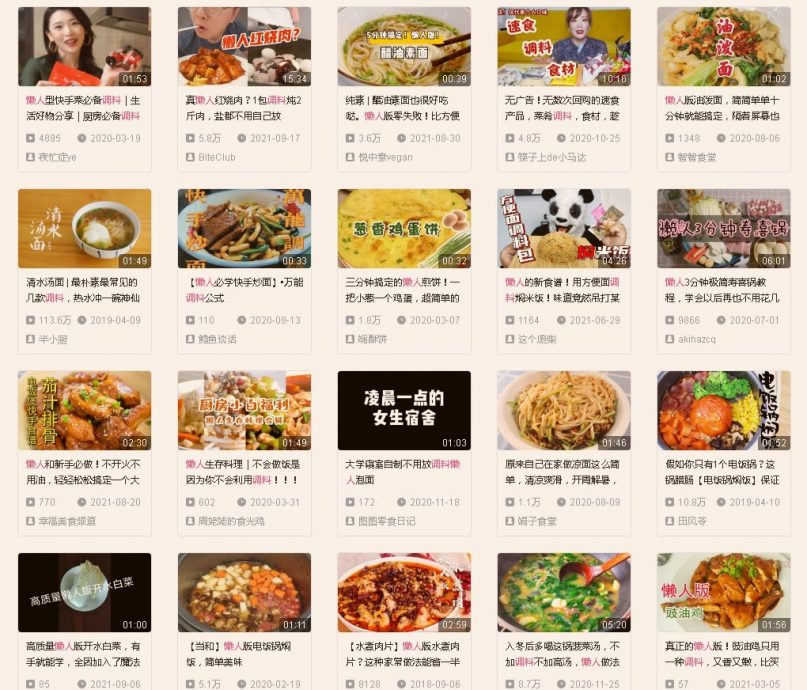This screenshot has width=807, height=690.
Task: Open the 懒人版豉油鸡 video
Action: pos(723,592)
